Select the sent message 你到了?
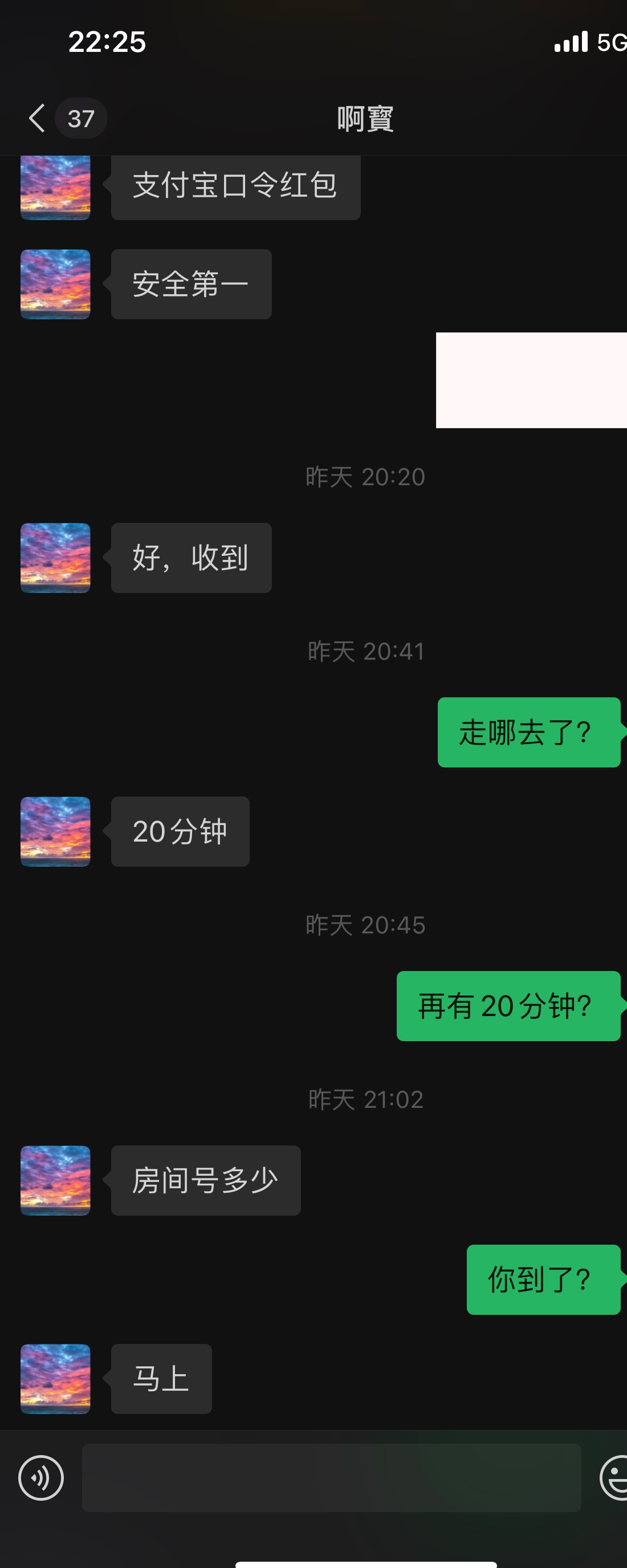The height and width of the screenshot is (1568, 627). 544,1280
